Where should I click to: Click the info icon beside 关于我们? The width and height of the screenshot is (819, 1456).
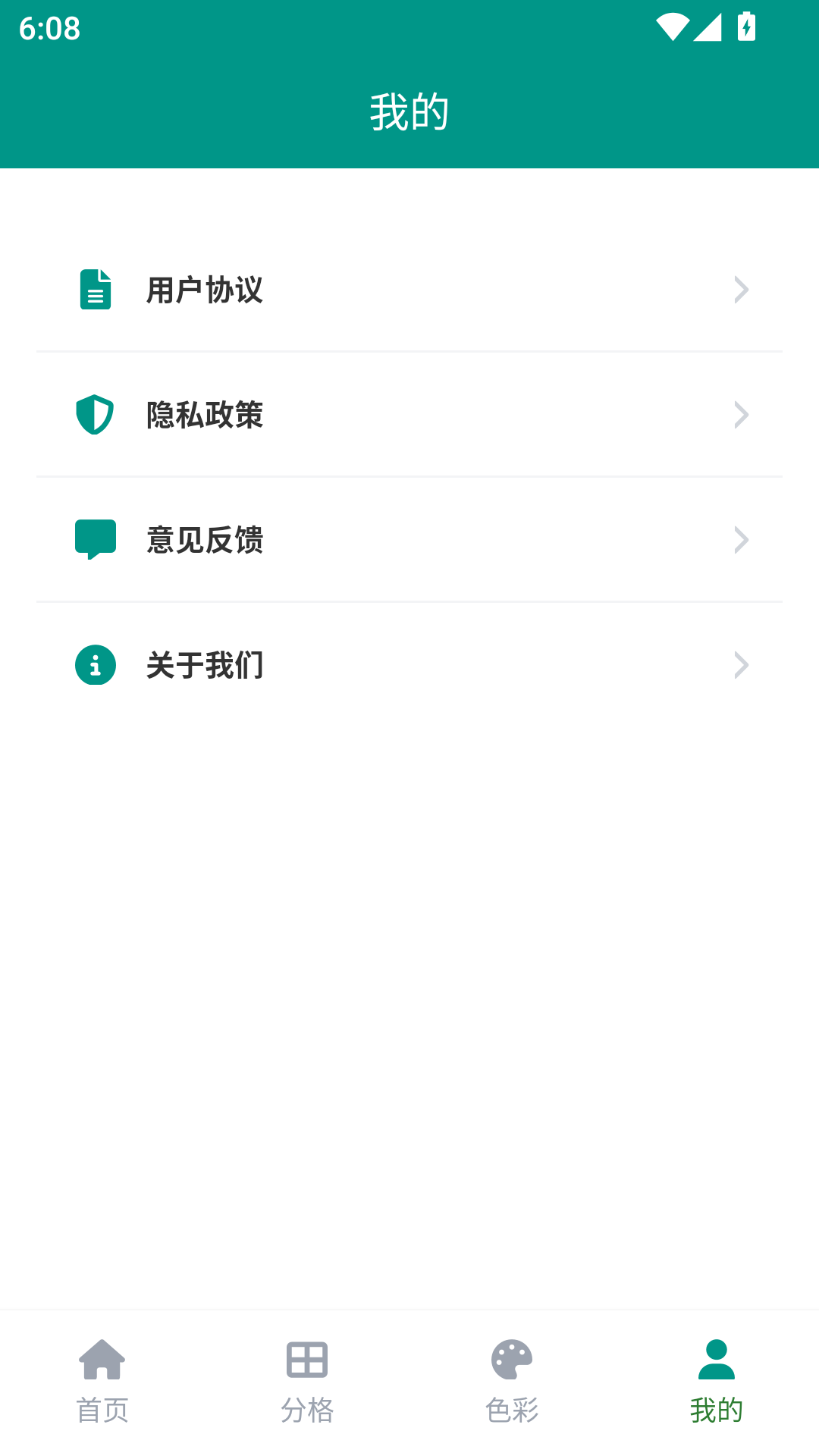tap(95, 665)
